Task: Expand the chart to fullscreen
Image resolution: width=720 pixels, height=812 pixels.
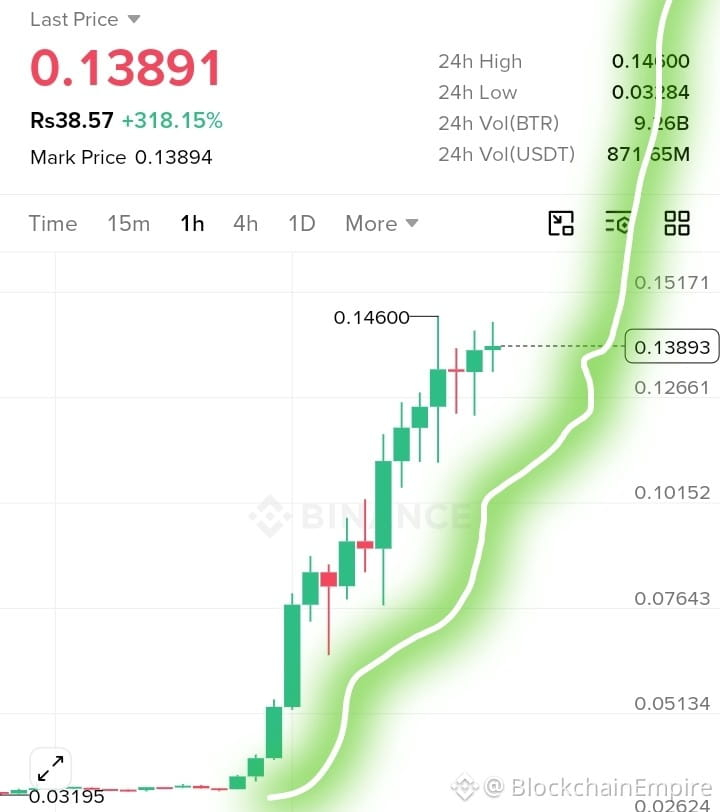Action: (51, 768)
